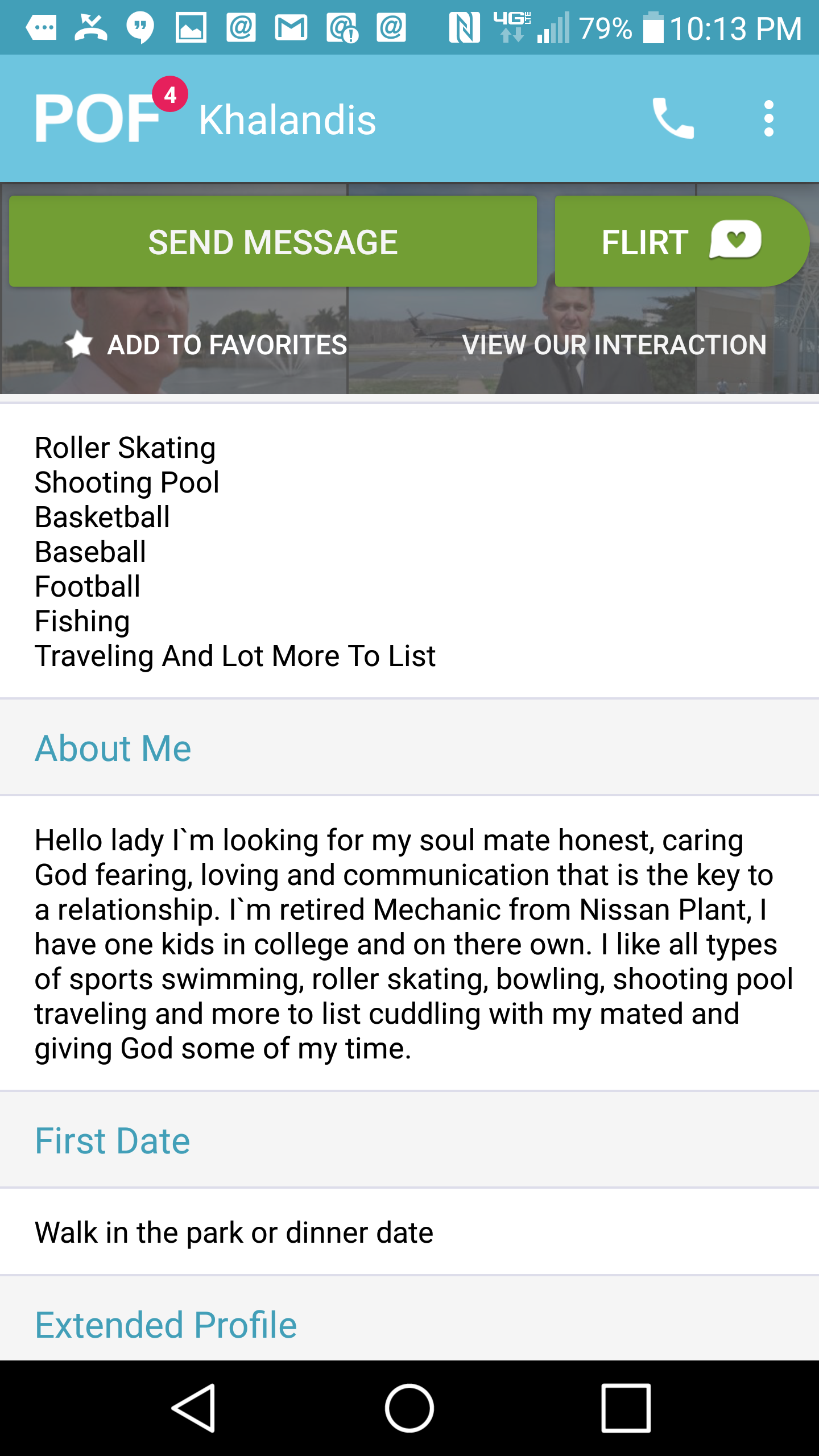This screenshot has width=819, height=1456.
Task: Go to the home screen
Action: [409, 1408]
